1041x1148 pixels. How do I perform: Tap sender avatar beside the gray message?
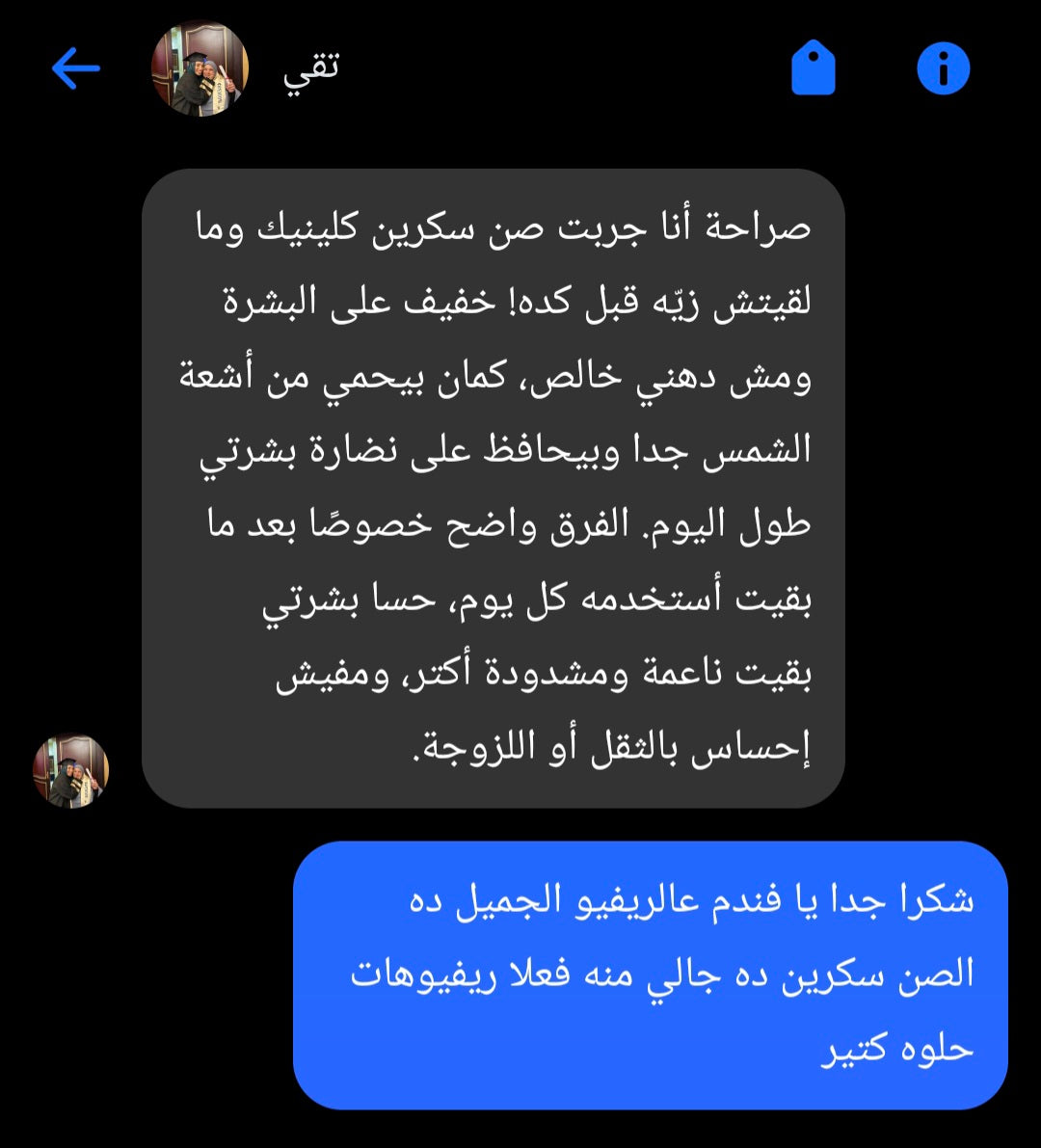[71, 770]
